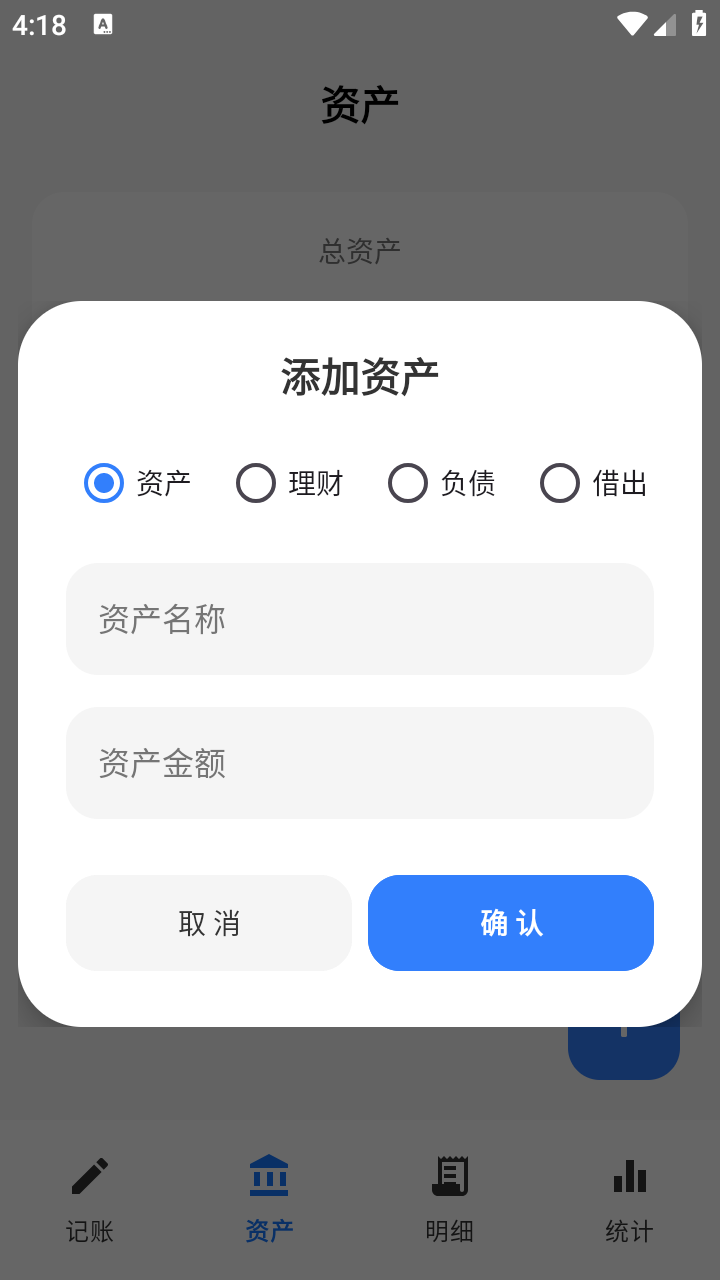Tap the Wi-Fi icon in the status bar
720x1280 pixels.
pos(631,22)
